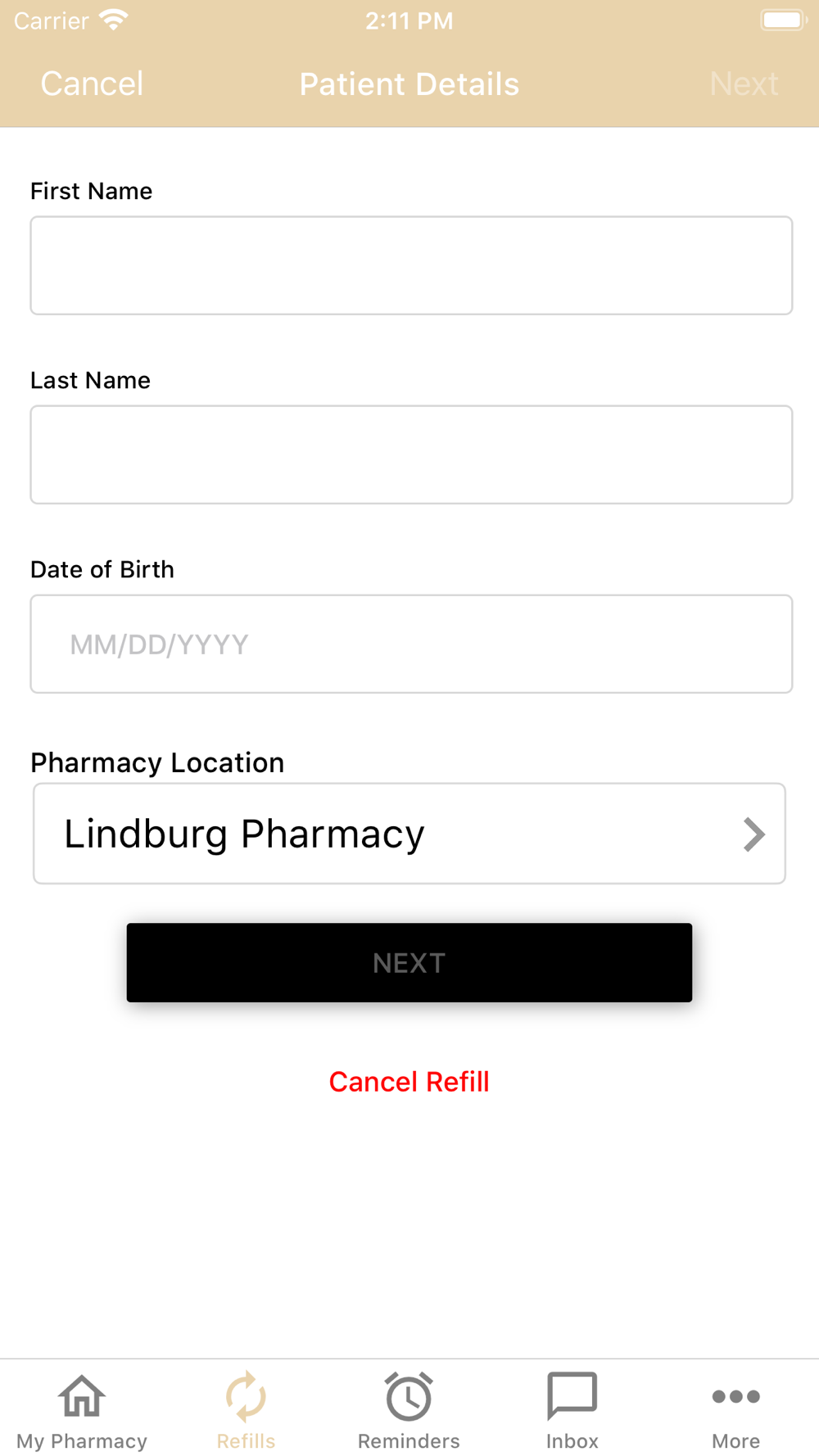Tap Next in the top bar

point(744,84)
